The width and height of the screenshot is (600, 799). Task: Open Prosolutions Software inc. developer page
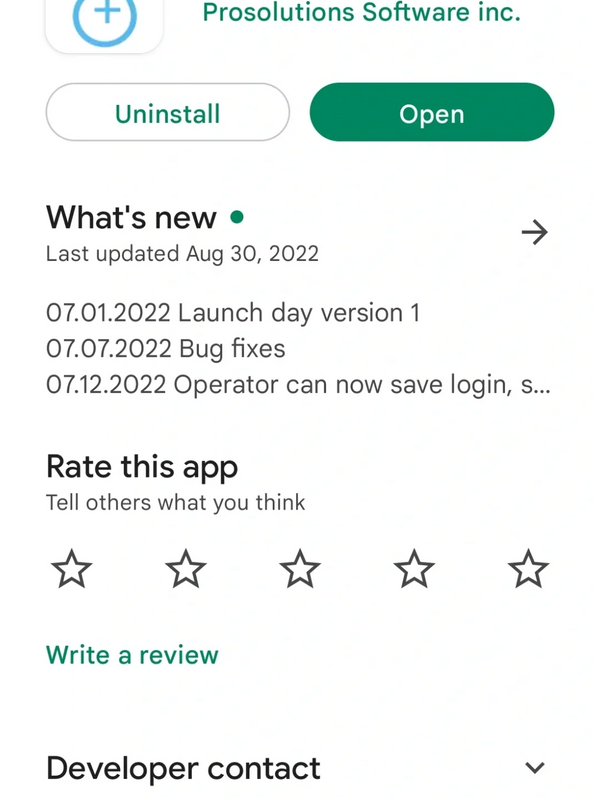(361, 14)
